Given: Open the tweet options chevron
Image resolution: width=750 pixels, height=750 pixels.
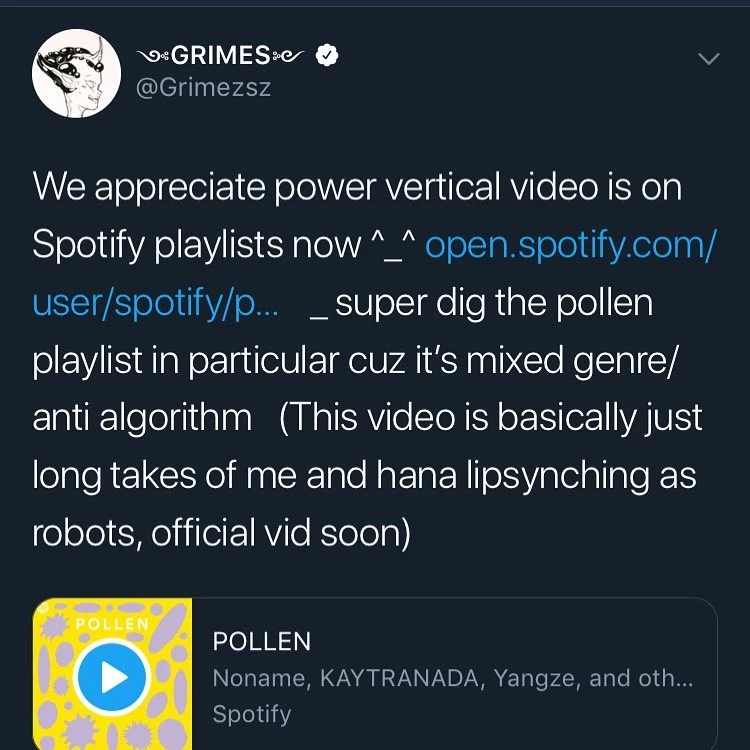Looking at the screenshot, I should click(x=708, y=58).
